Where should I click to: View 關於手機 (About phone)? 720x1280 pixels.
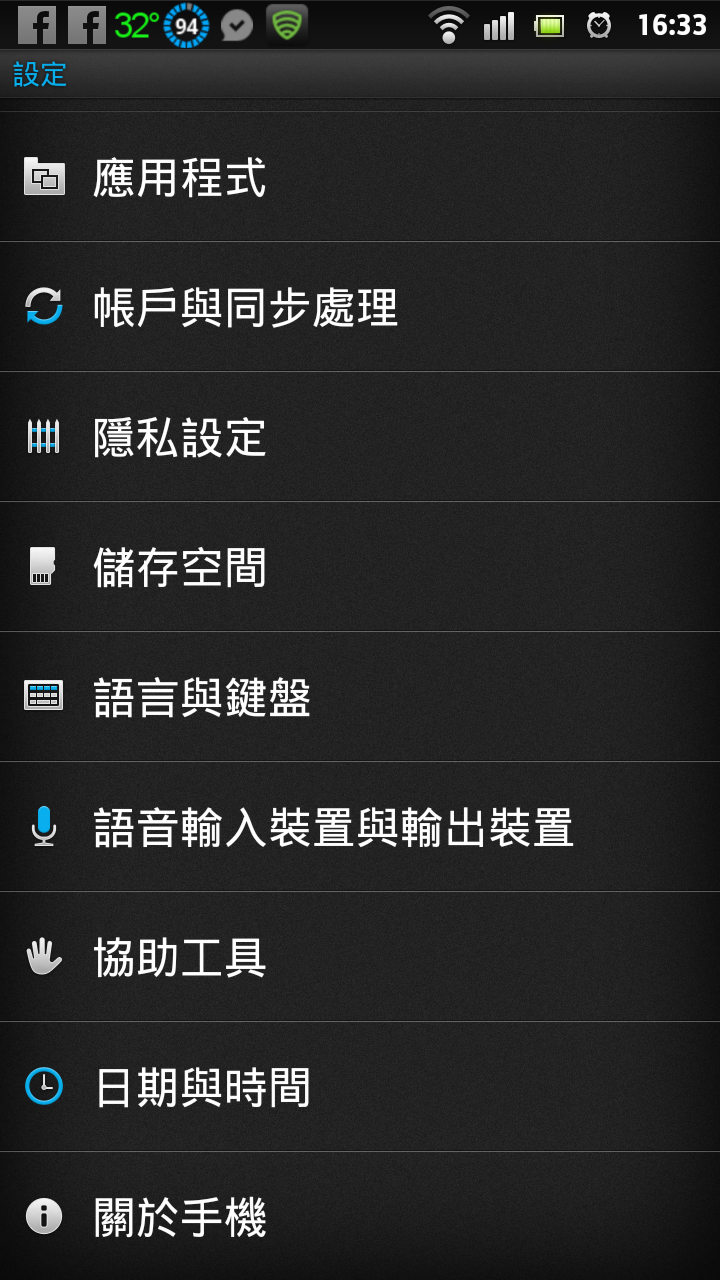pos(180,1218)
